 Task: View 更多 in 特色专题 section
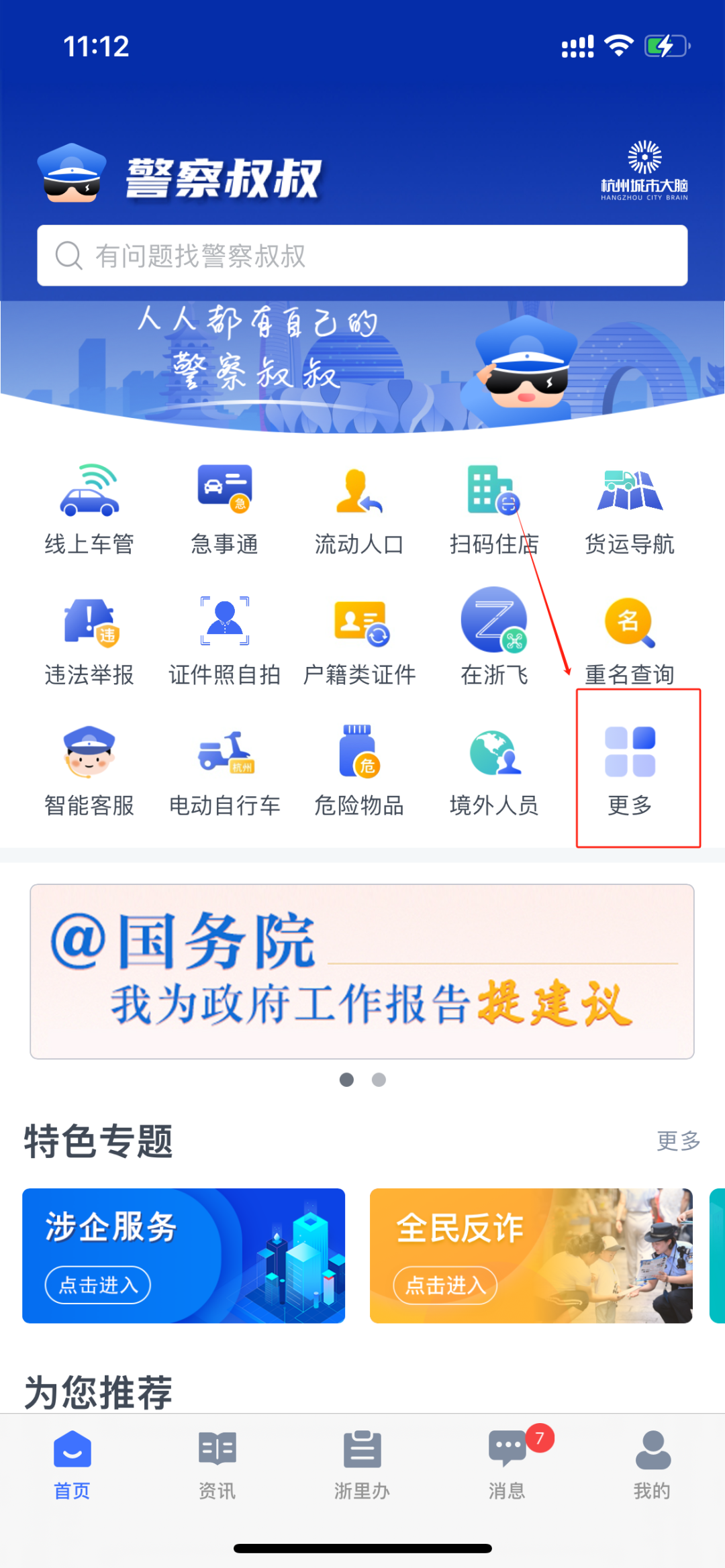[x=678, y=1141]
